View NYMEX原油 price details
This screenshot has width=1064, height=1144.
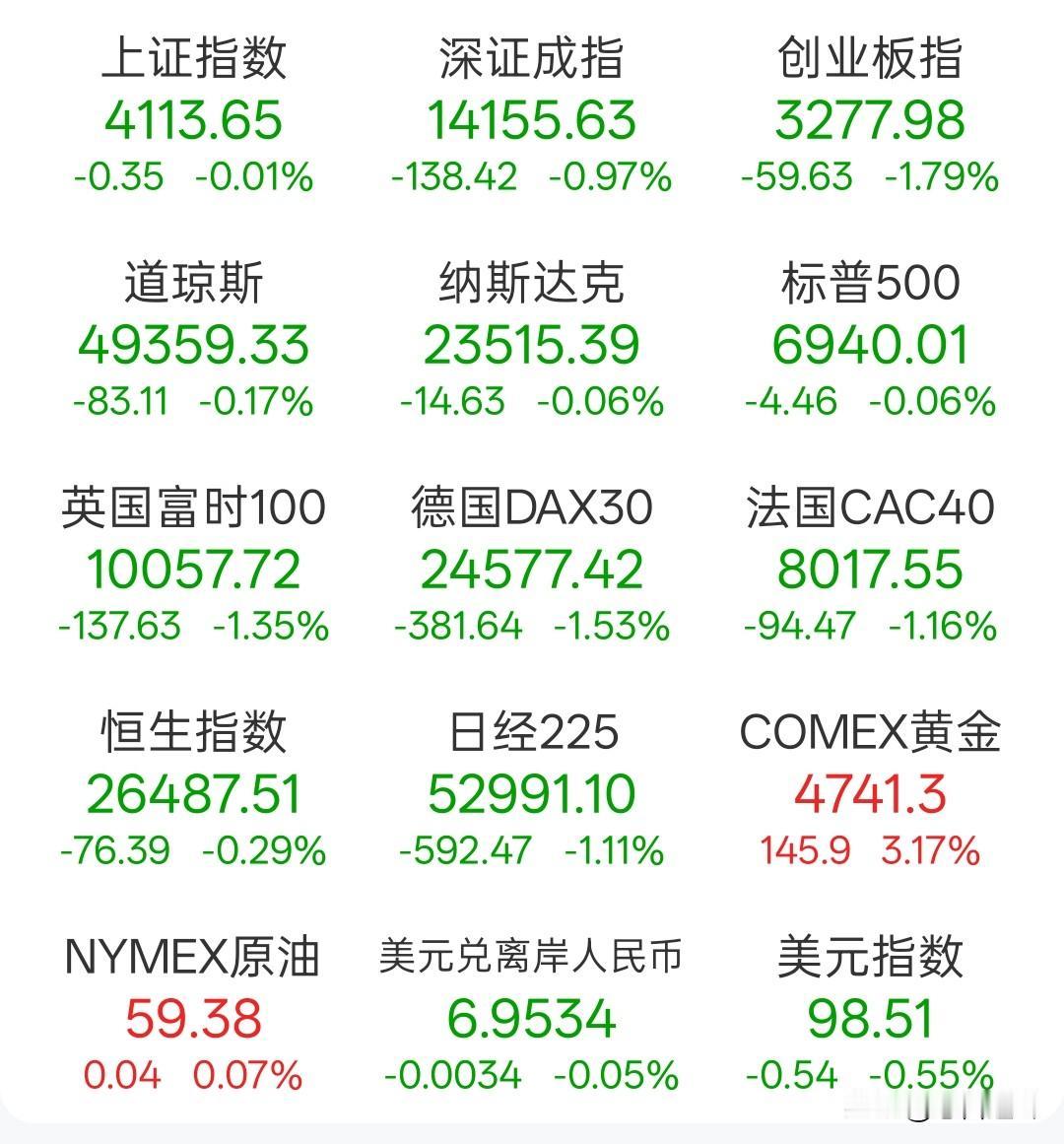pyautogui.click(x=193, y=1017)
